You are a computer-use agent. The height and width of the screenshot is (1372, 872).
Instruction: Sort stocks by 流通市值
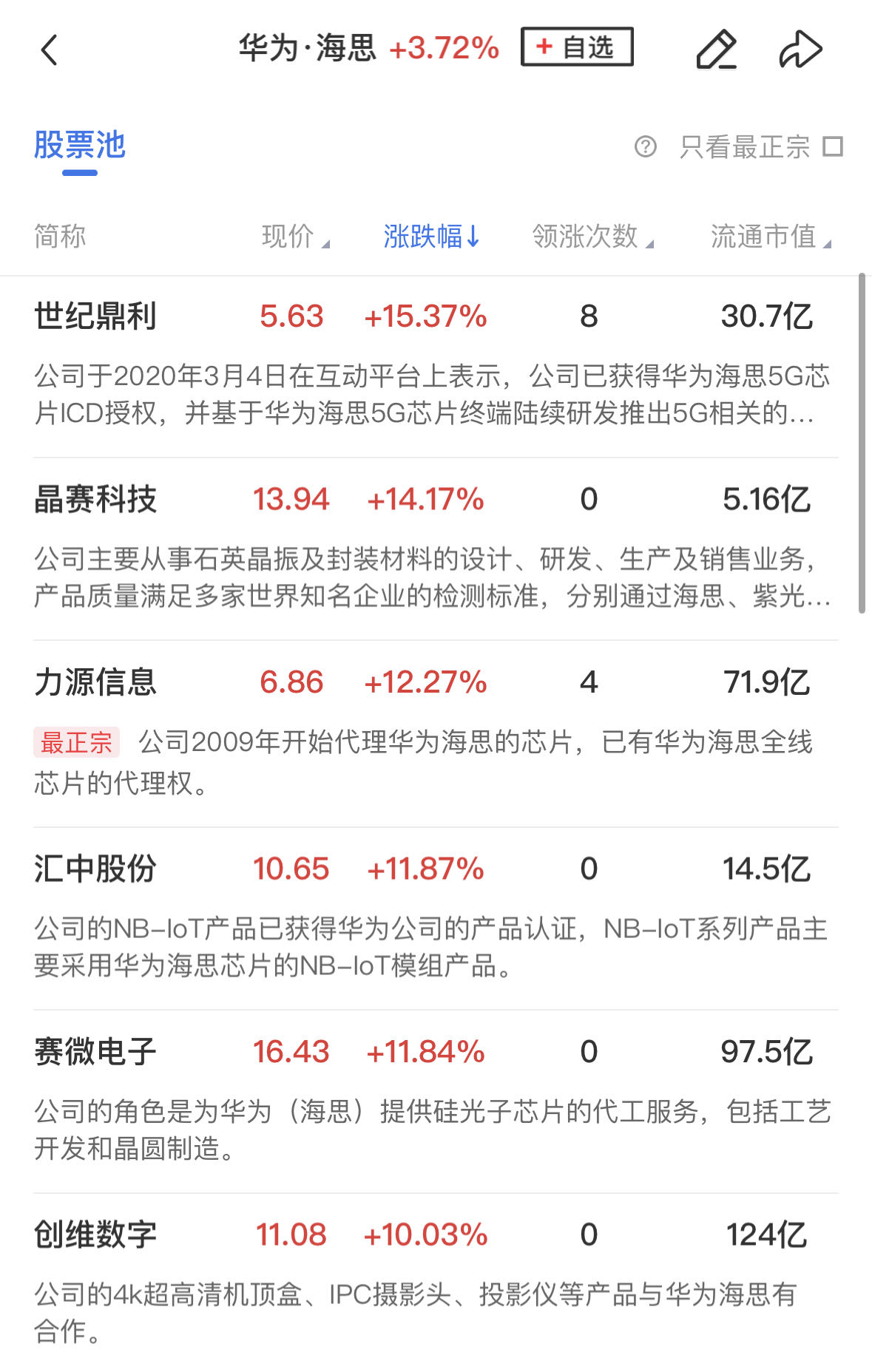click(770, 237)
